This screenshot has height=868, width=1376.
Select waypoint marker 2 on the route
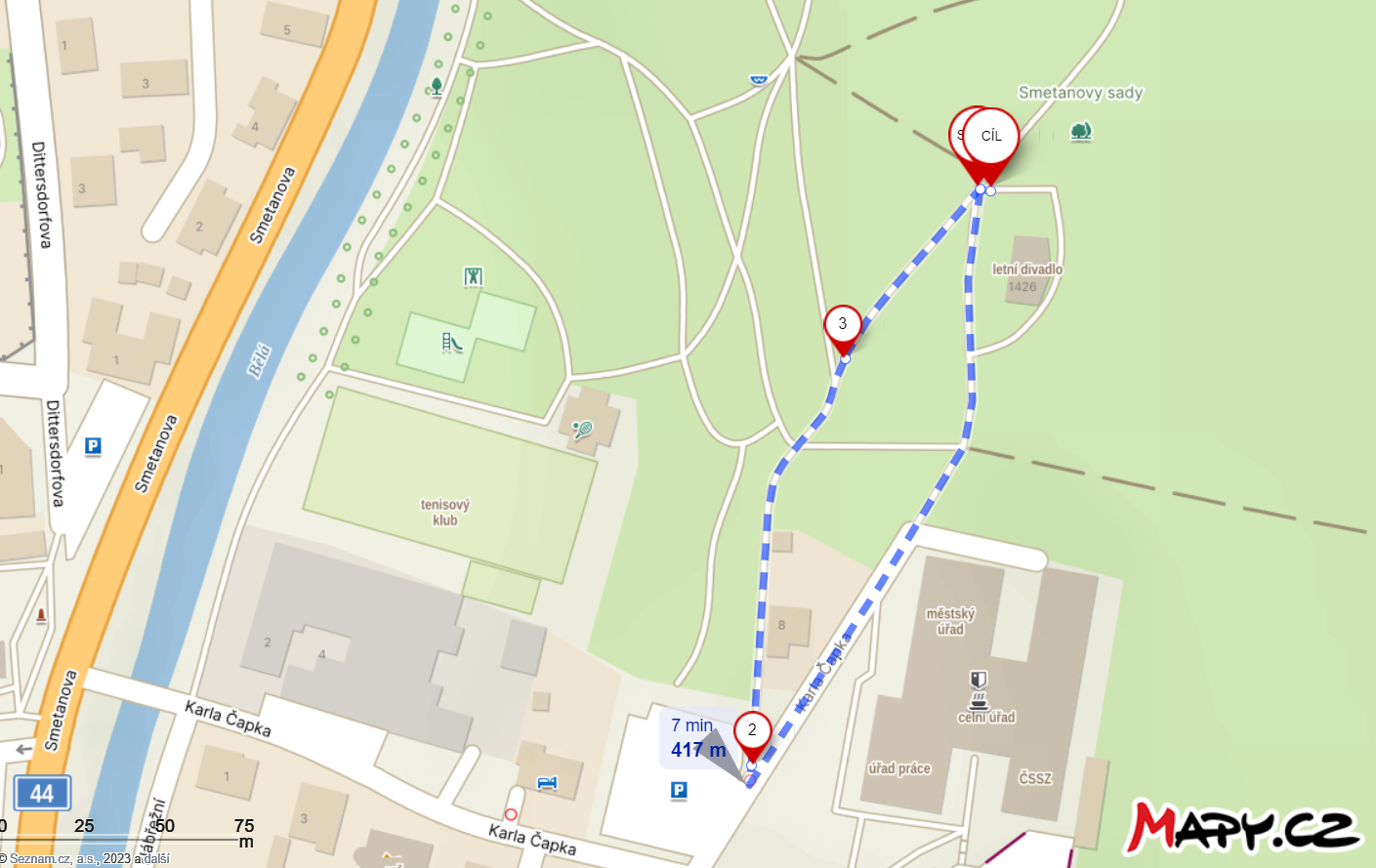click(752, 731)
